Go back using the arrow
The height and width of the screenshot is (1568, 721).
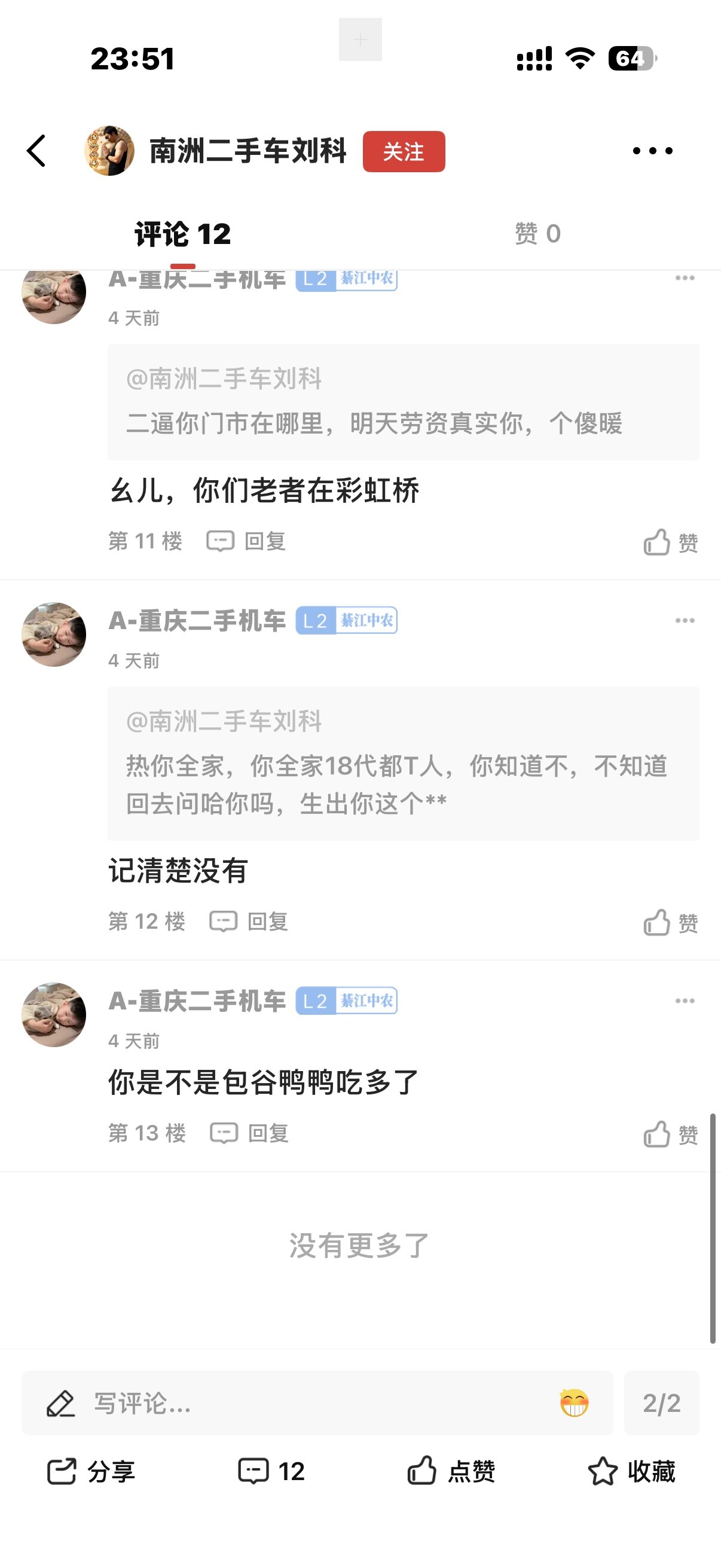(36, 150)
